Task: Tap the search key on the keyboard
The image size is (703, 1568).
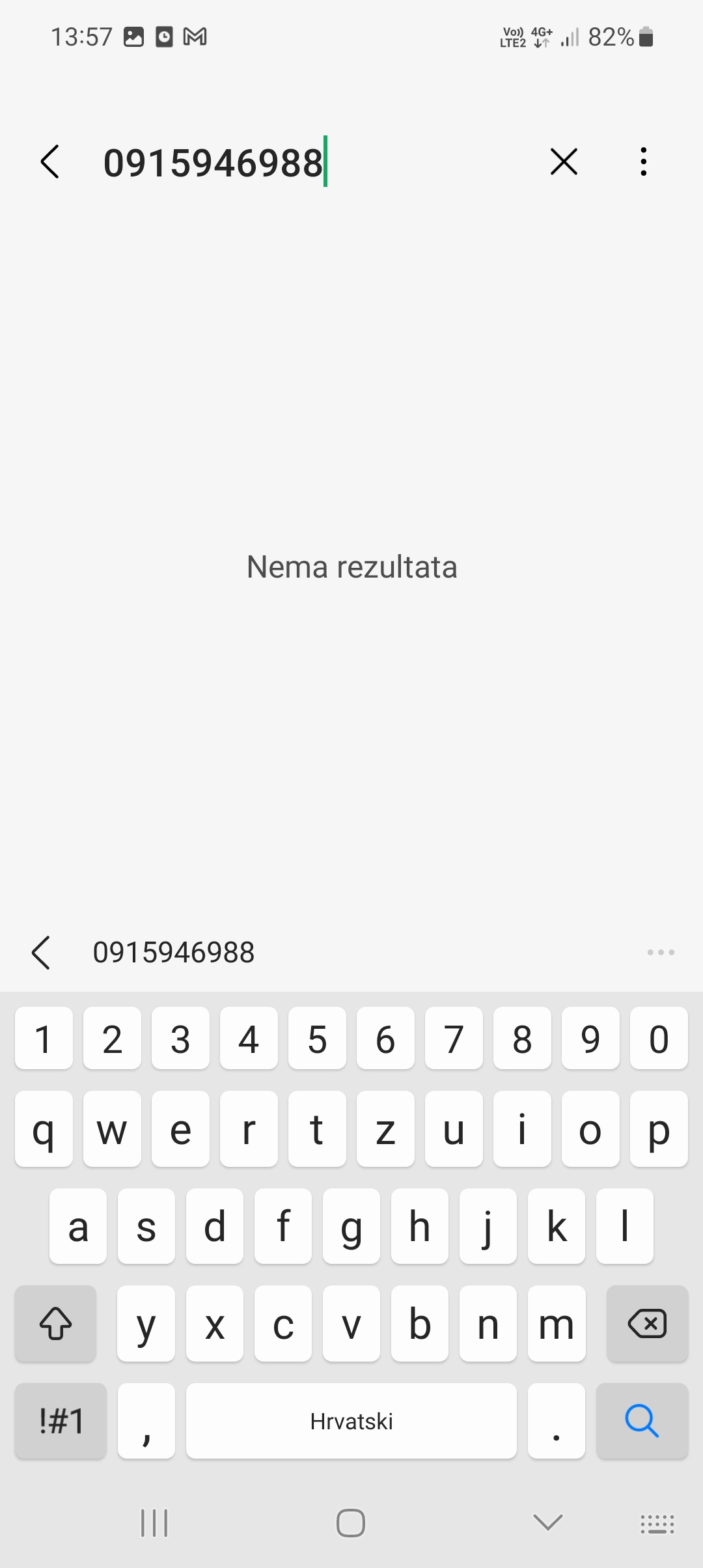Action: click(642, 1420)
